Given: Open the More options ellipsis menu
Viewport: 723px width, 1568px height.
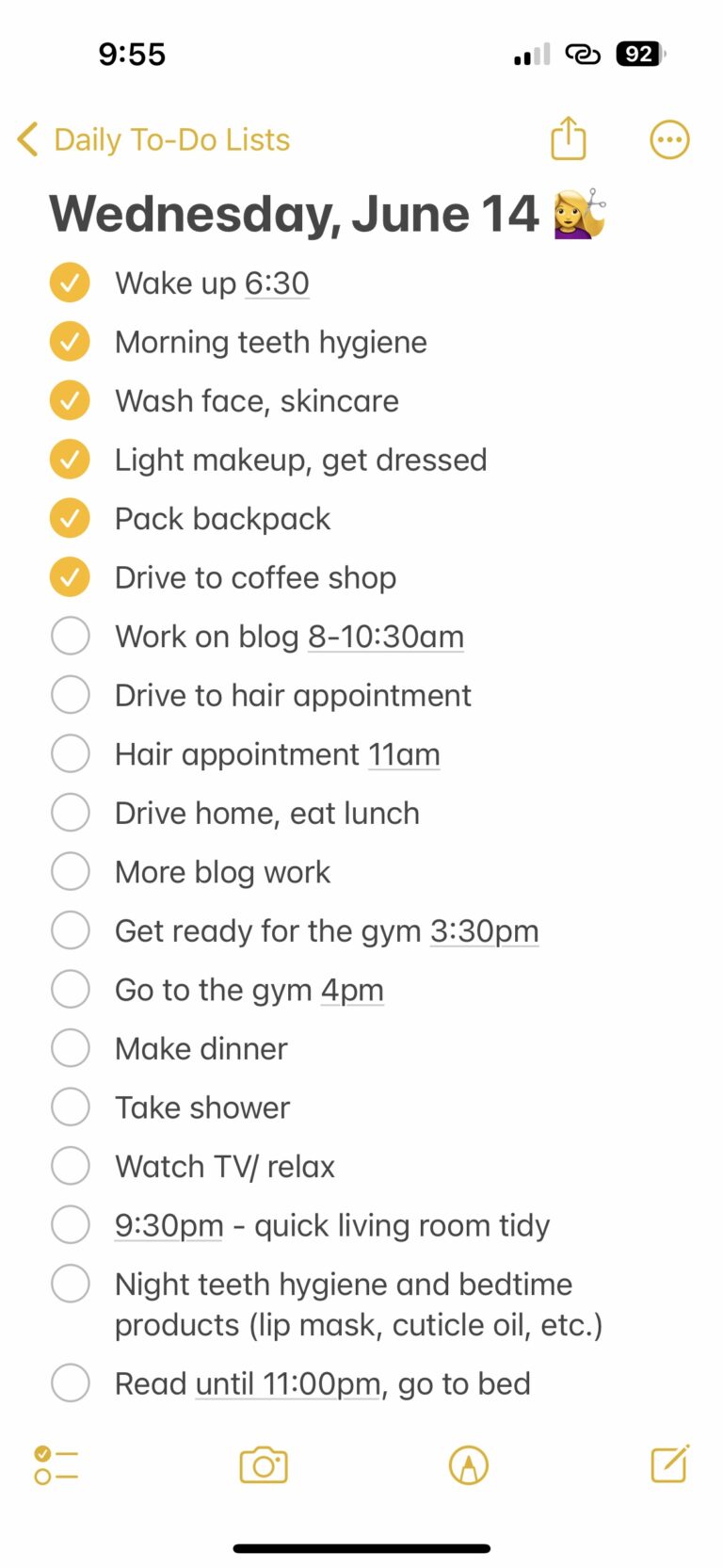Looking at the screenshot, I should (669, 138).
